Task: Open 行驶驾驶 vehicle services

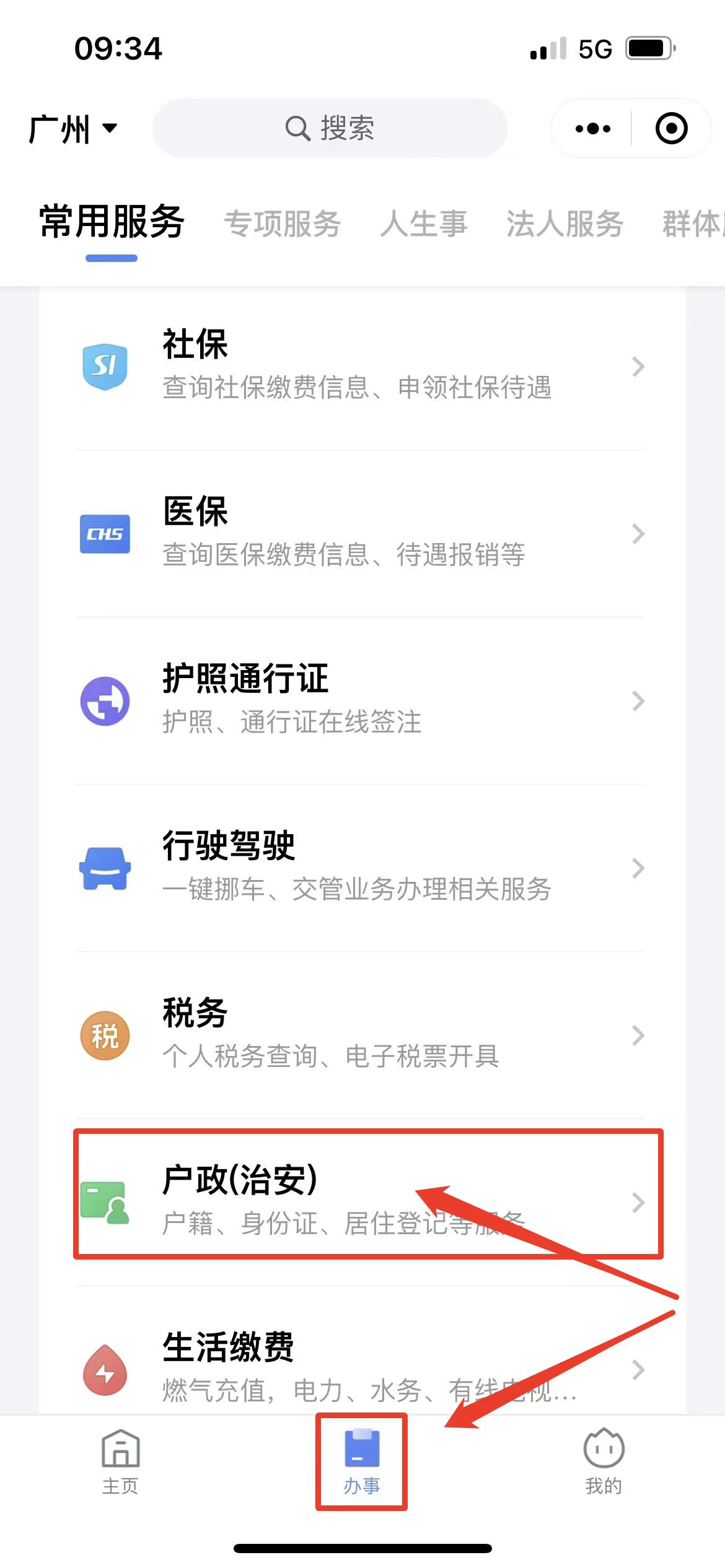Action: (361, 868)
